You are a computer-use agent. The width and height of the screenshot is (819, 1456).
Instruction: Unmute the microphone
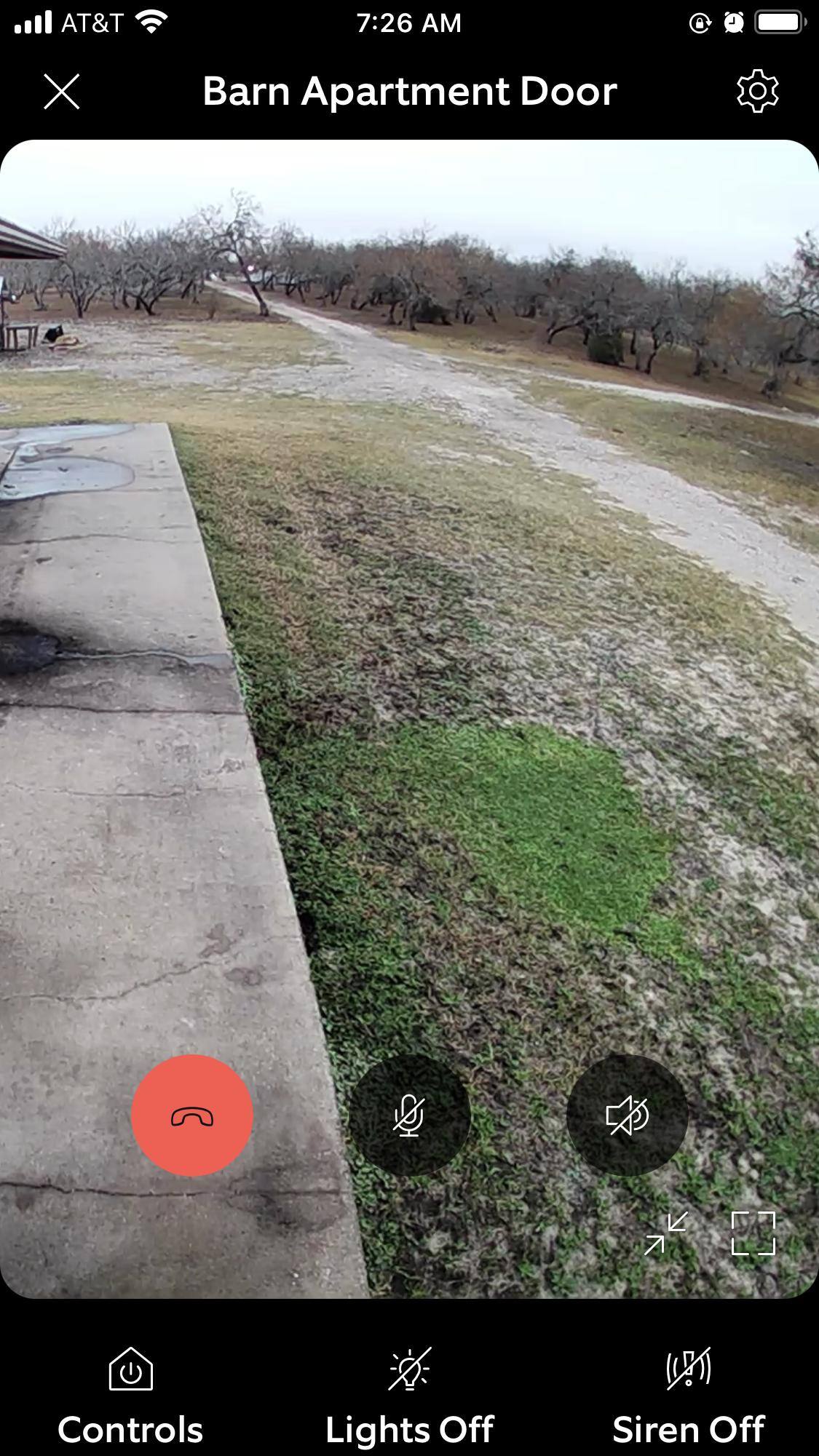409,1115
